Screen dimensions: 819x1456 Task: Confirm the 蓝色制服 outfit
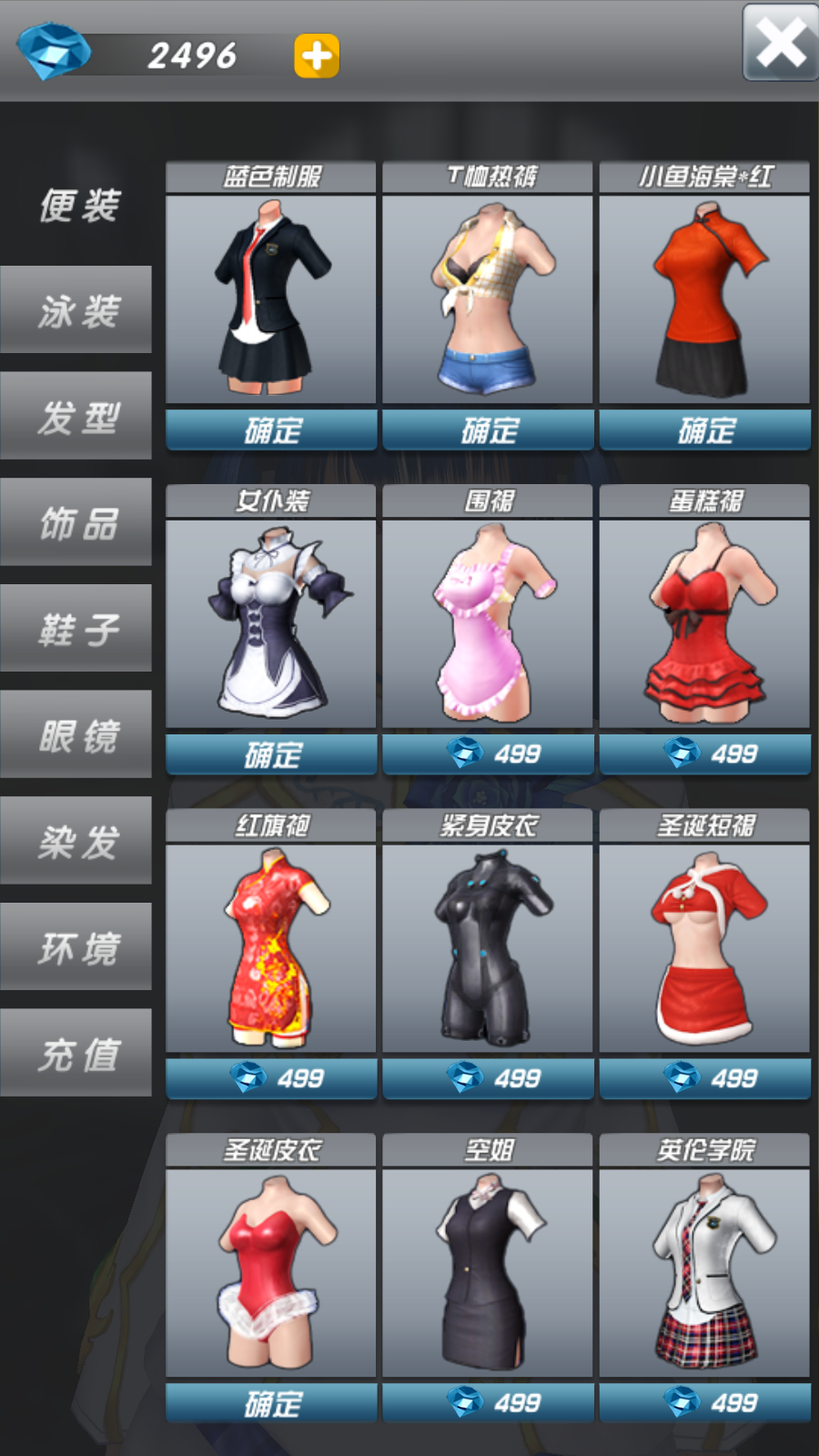click(271, 430)
